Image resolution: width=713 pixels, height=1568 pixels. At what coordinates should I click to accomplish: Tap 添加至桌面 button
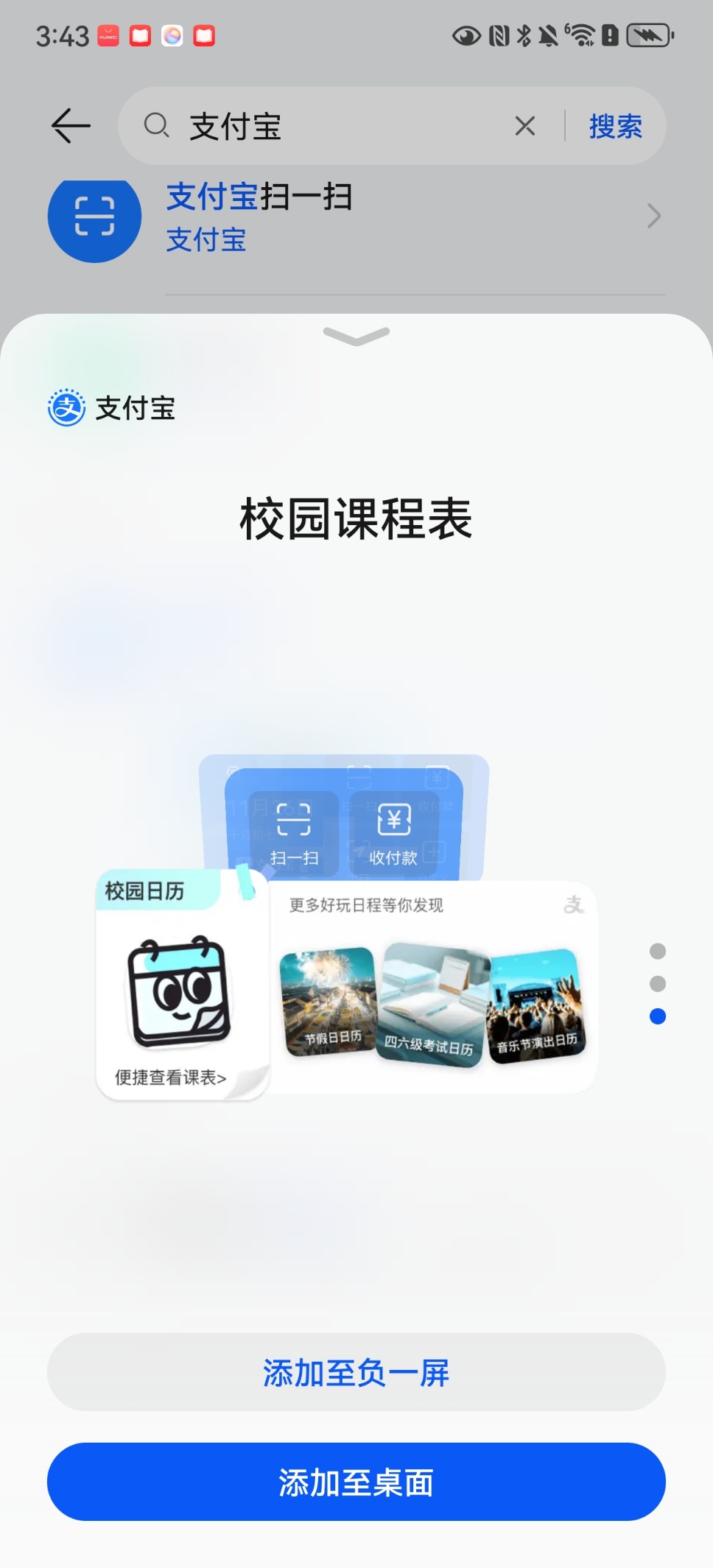pos(356,1482)
